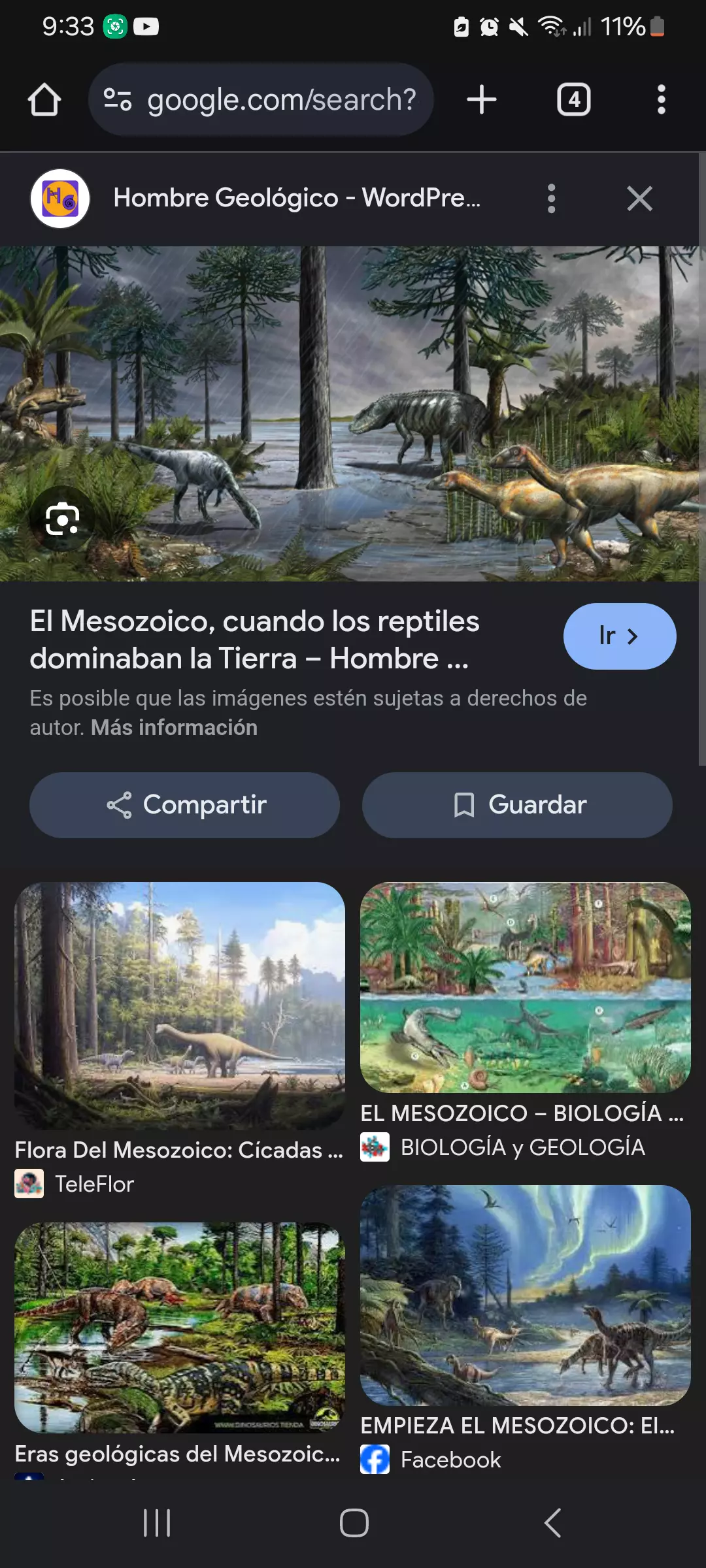706x1568 pixels.
Task: Open options menu beside Hombre Geológico title
Action: (551, 198)
